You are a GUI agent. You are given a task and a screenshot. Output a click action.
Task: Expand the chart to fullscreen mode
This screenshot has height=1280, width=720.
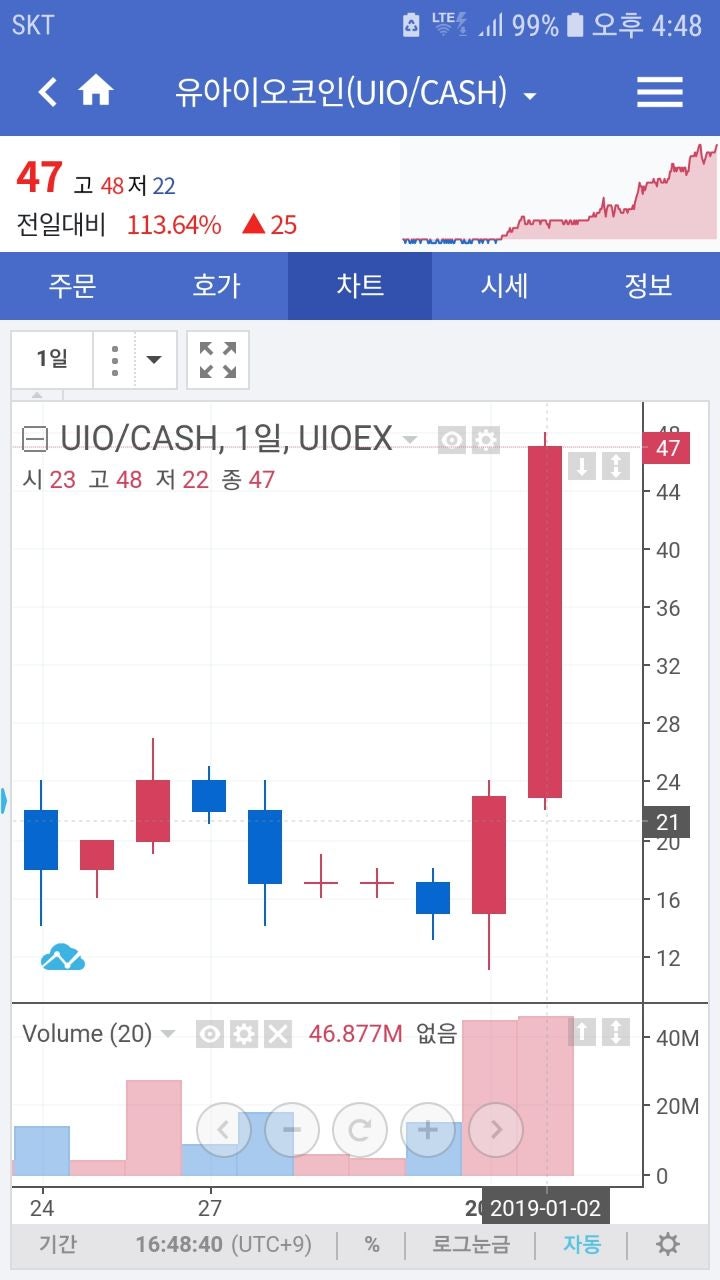pos(217,360)
